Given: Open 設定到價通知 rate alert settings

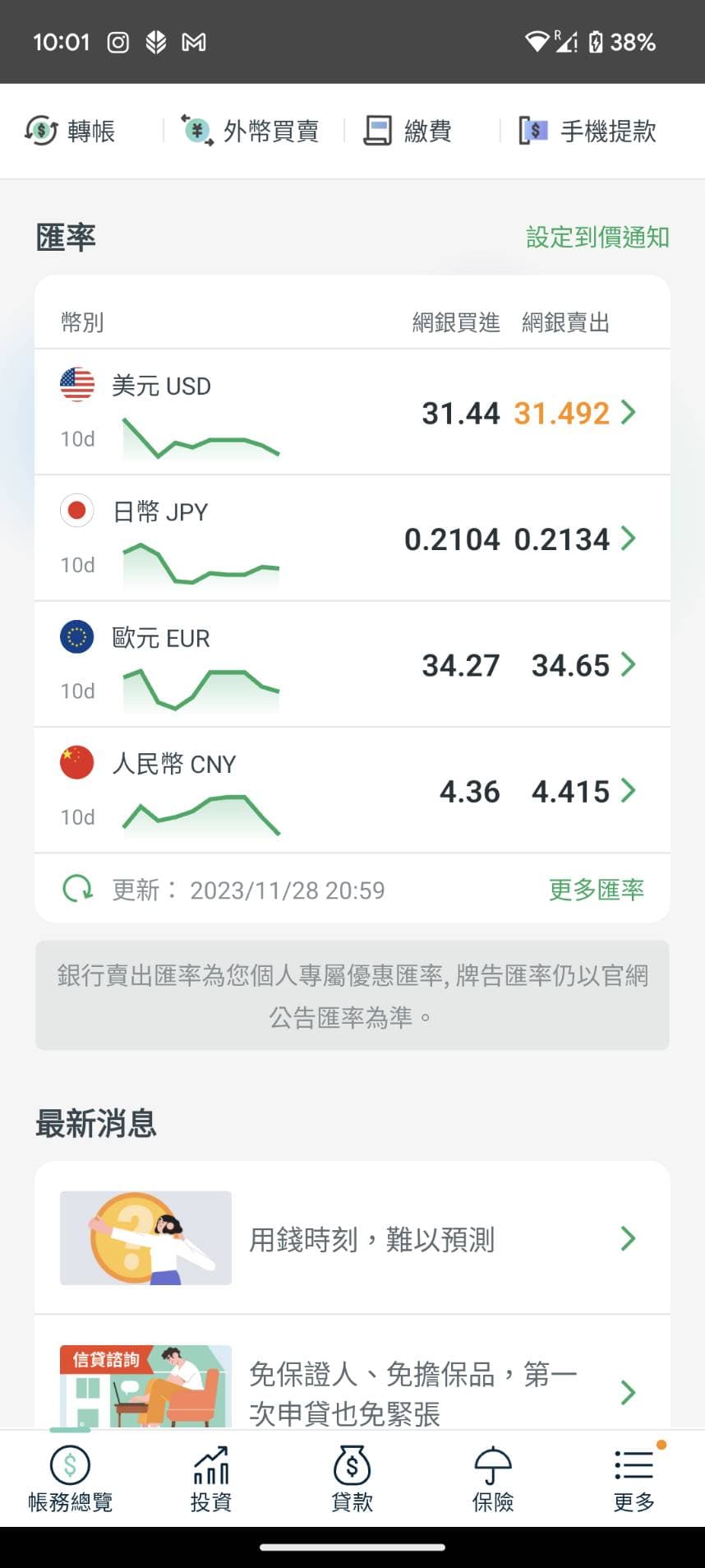Looking at the screenshot, I should pyautogui.click(x=597, y=237).
